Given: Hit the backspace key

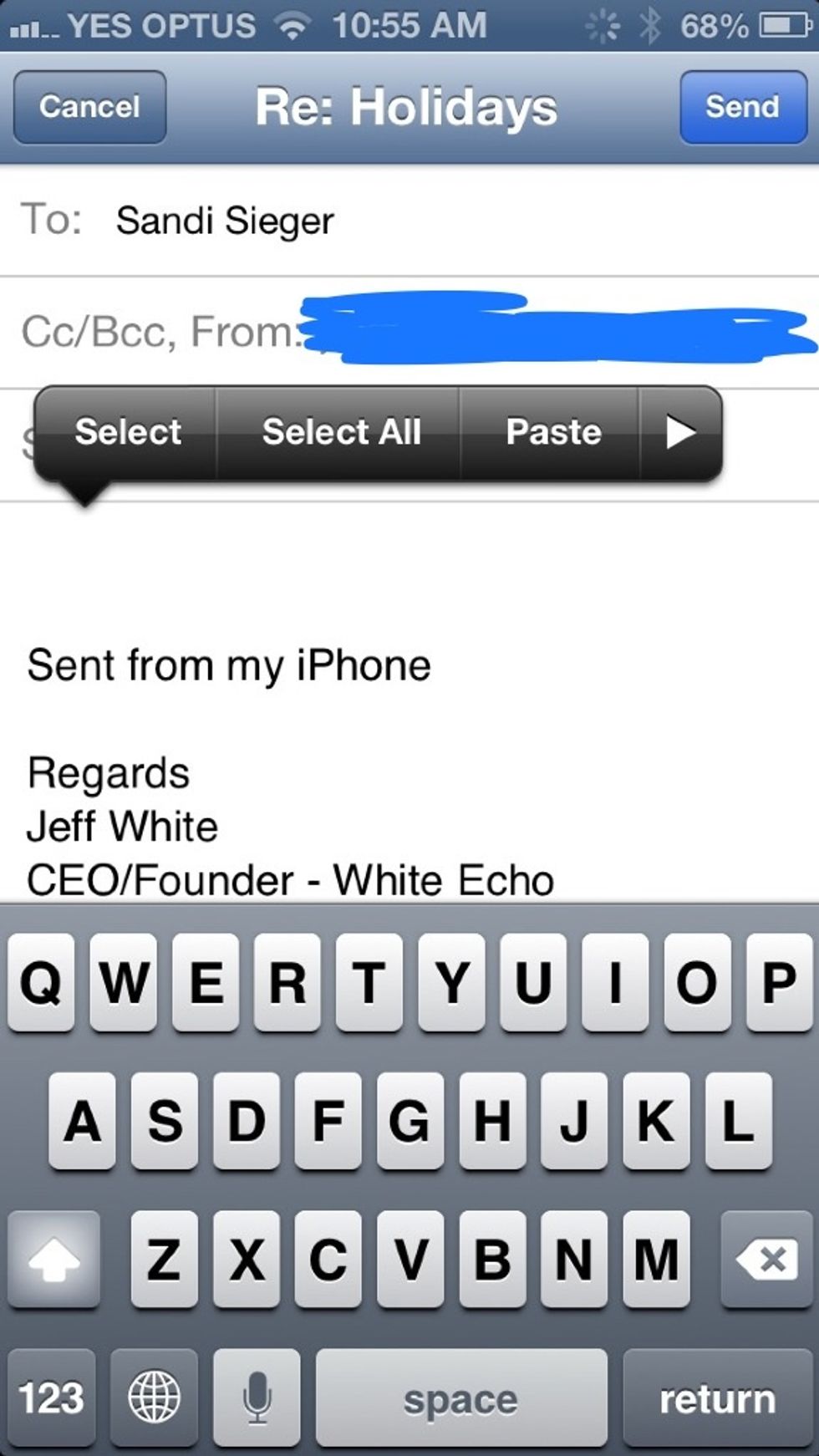Looking at the screenshot, I should [x=766, y=1259].
